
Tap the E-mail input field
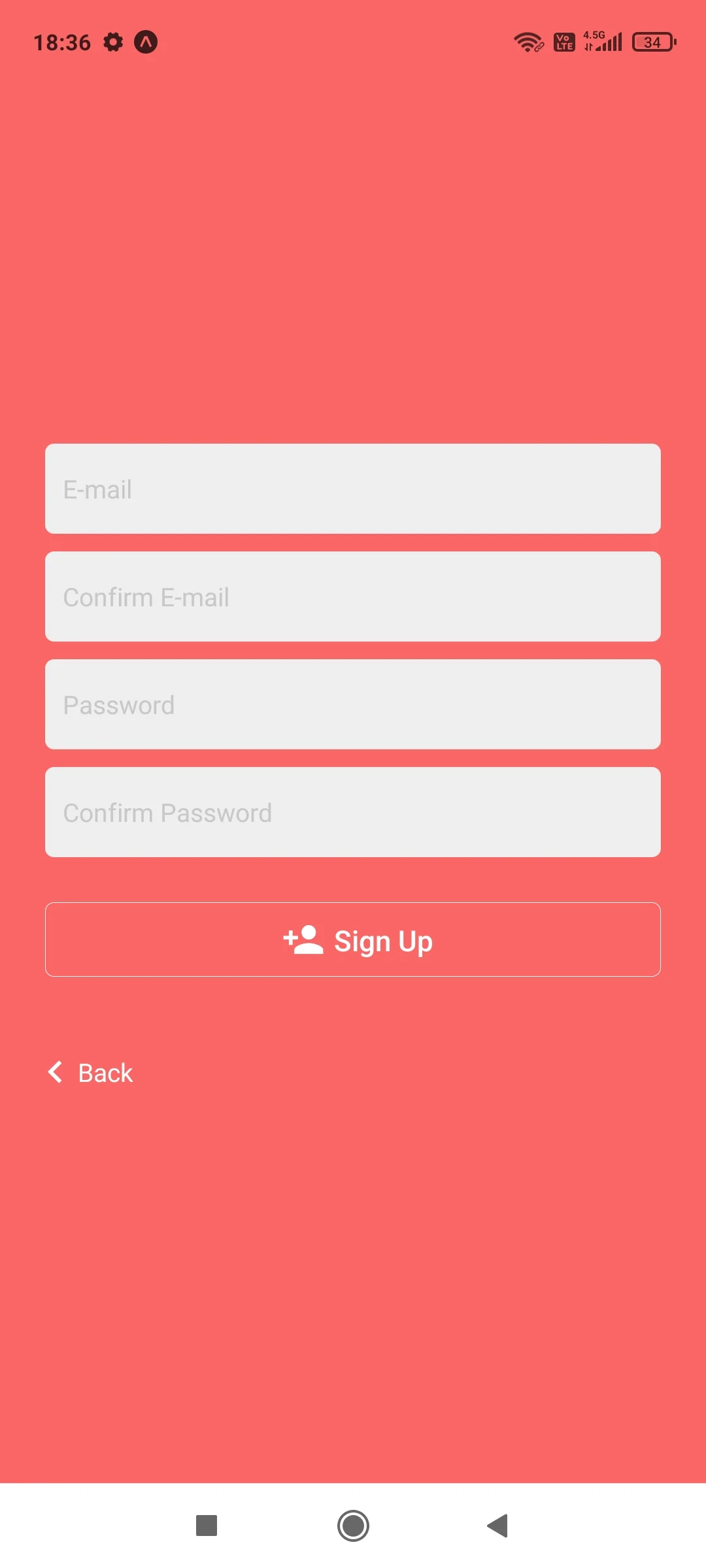[353, 489]
